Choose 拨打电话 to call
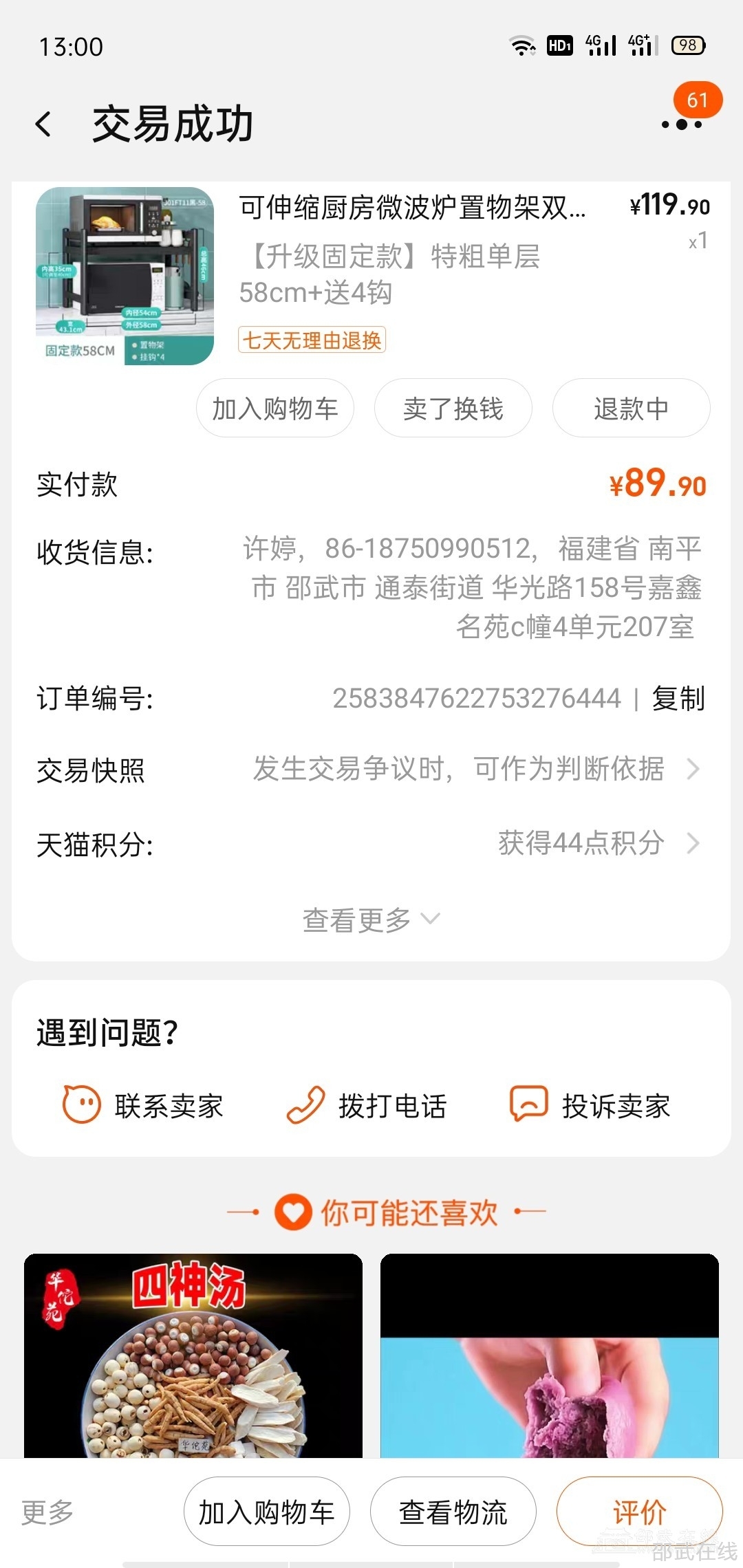The image size is (743, 1568). [x=367, y=1106]
